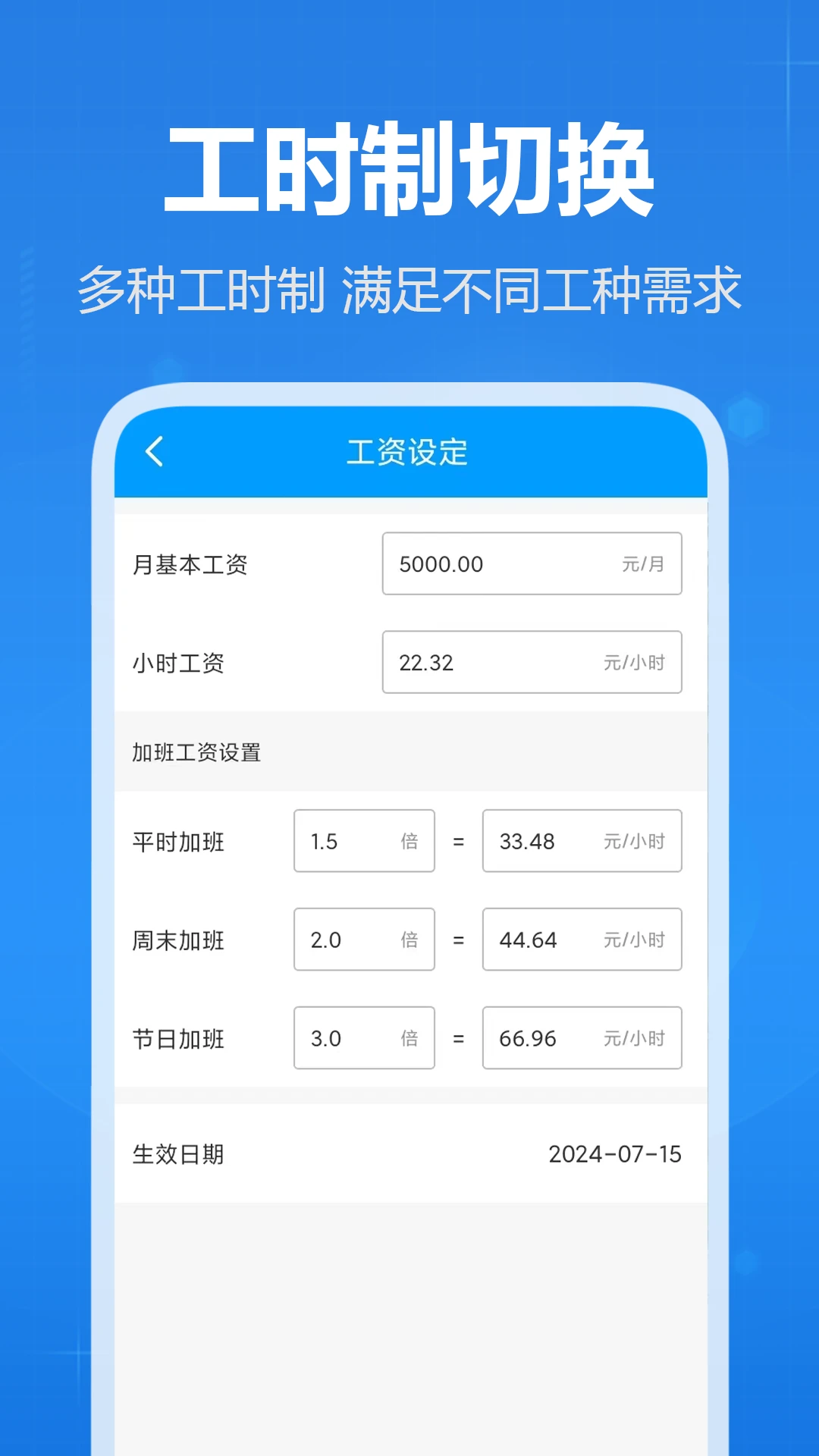Tap the 33.48 元/小时 result field
This screenshot has width=819, height=1456.
[x=582, y=841]
